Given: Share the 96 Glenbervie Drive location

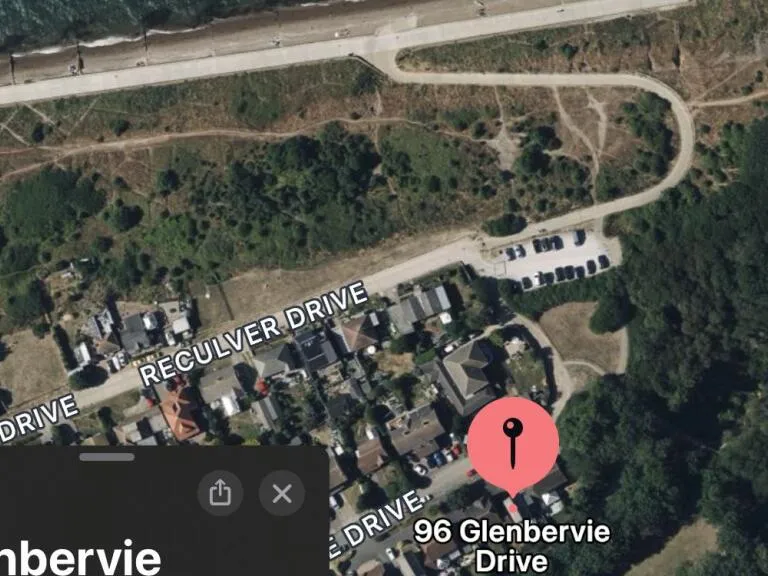Looking at the screenshot, I should [220, 493].
